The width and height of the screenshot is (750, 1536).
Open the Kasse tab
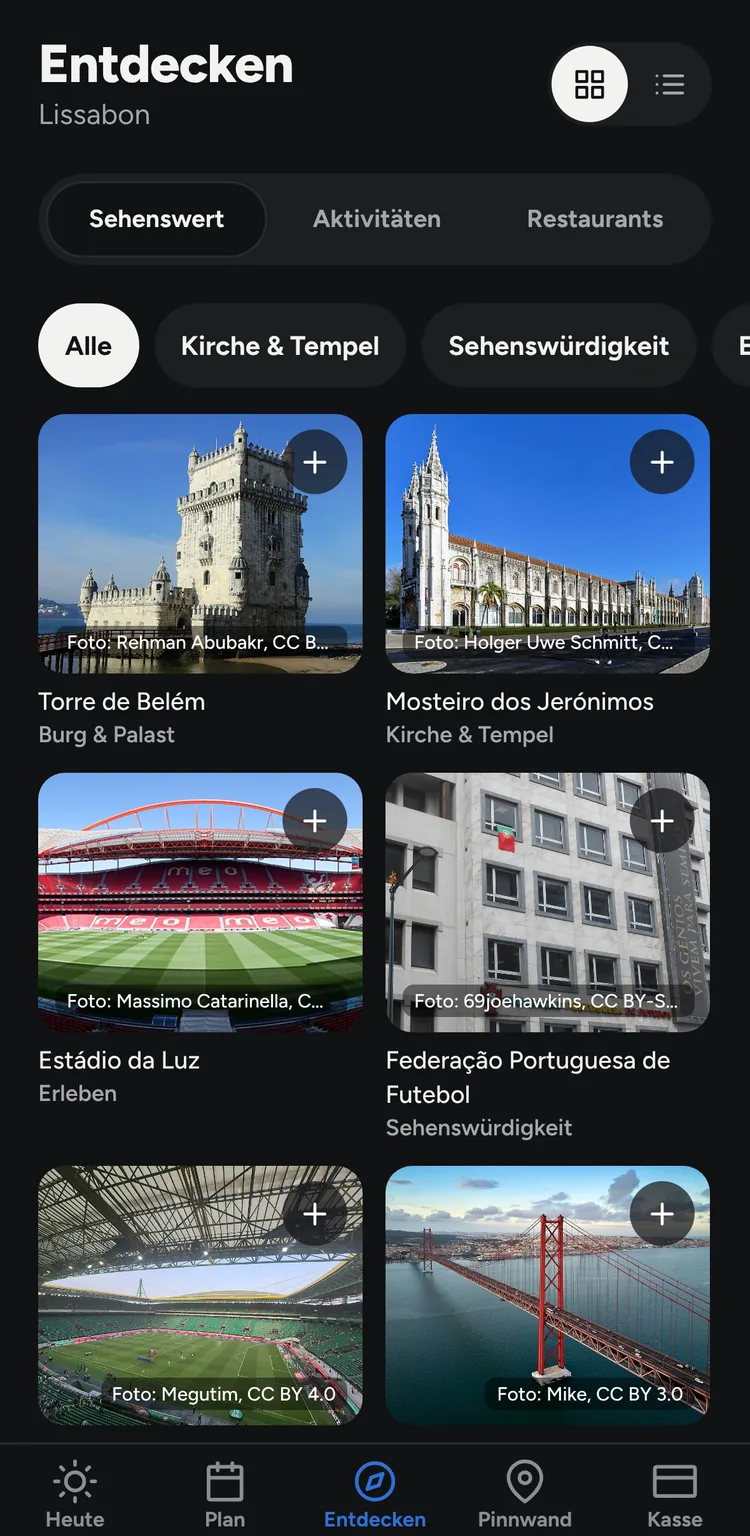tap(675, 1494)
